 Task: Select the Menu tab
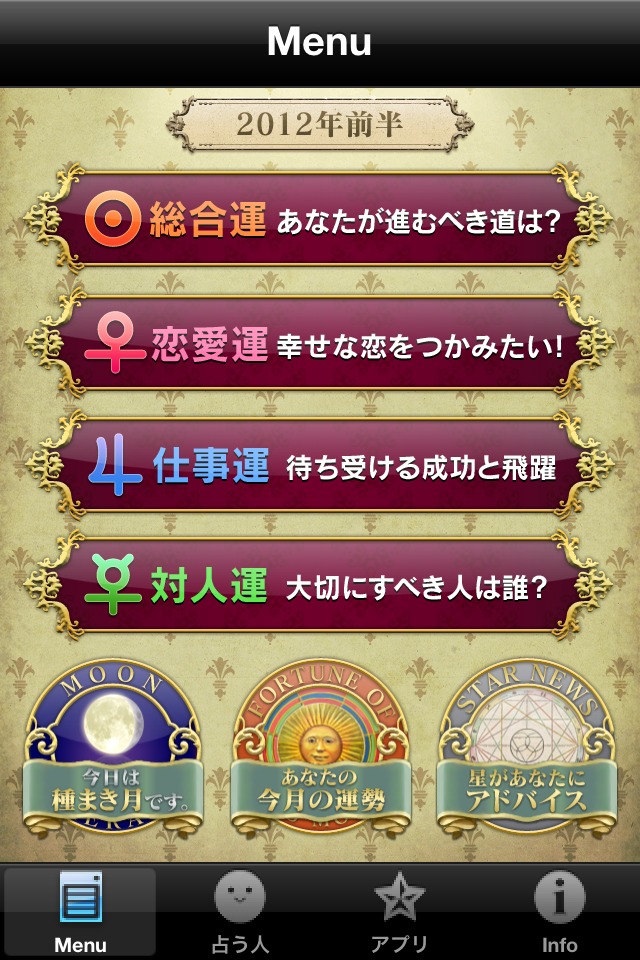click(80, 911)
